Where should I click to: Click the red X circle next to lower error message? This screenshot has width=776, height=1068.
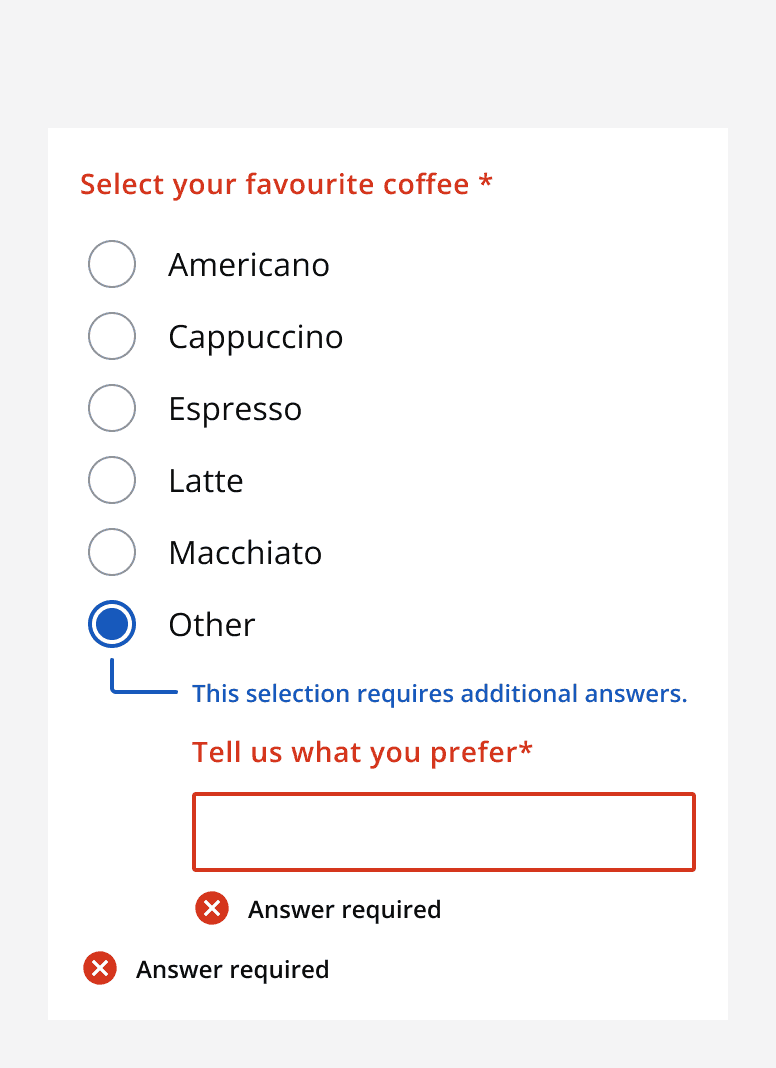click(99, 969)
